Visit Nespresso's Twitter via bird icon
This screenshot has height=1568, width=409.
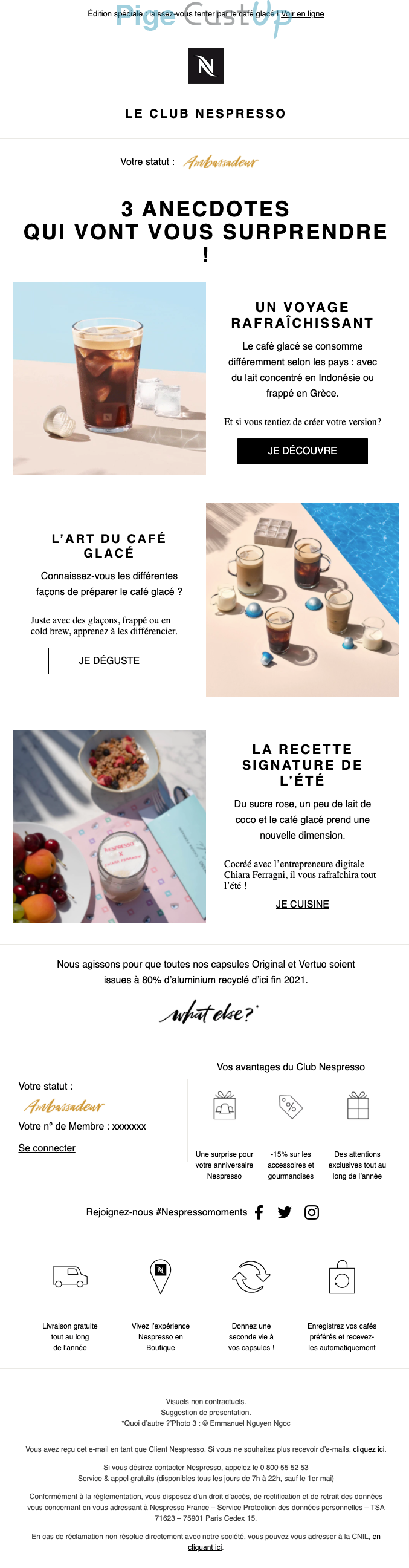285,1212
